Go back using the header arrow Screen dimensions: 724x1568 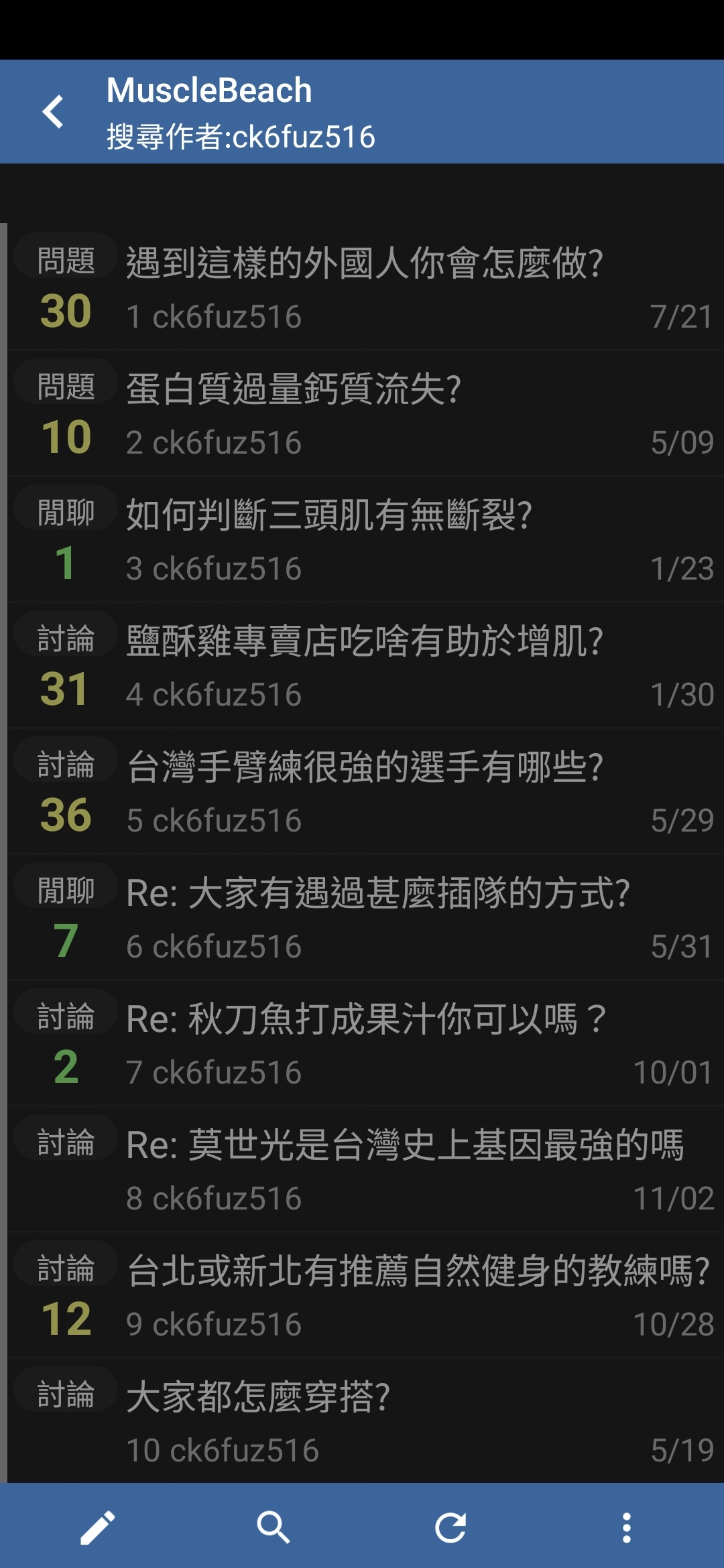coord(53,111)
